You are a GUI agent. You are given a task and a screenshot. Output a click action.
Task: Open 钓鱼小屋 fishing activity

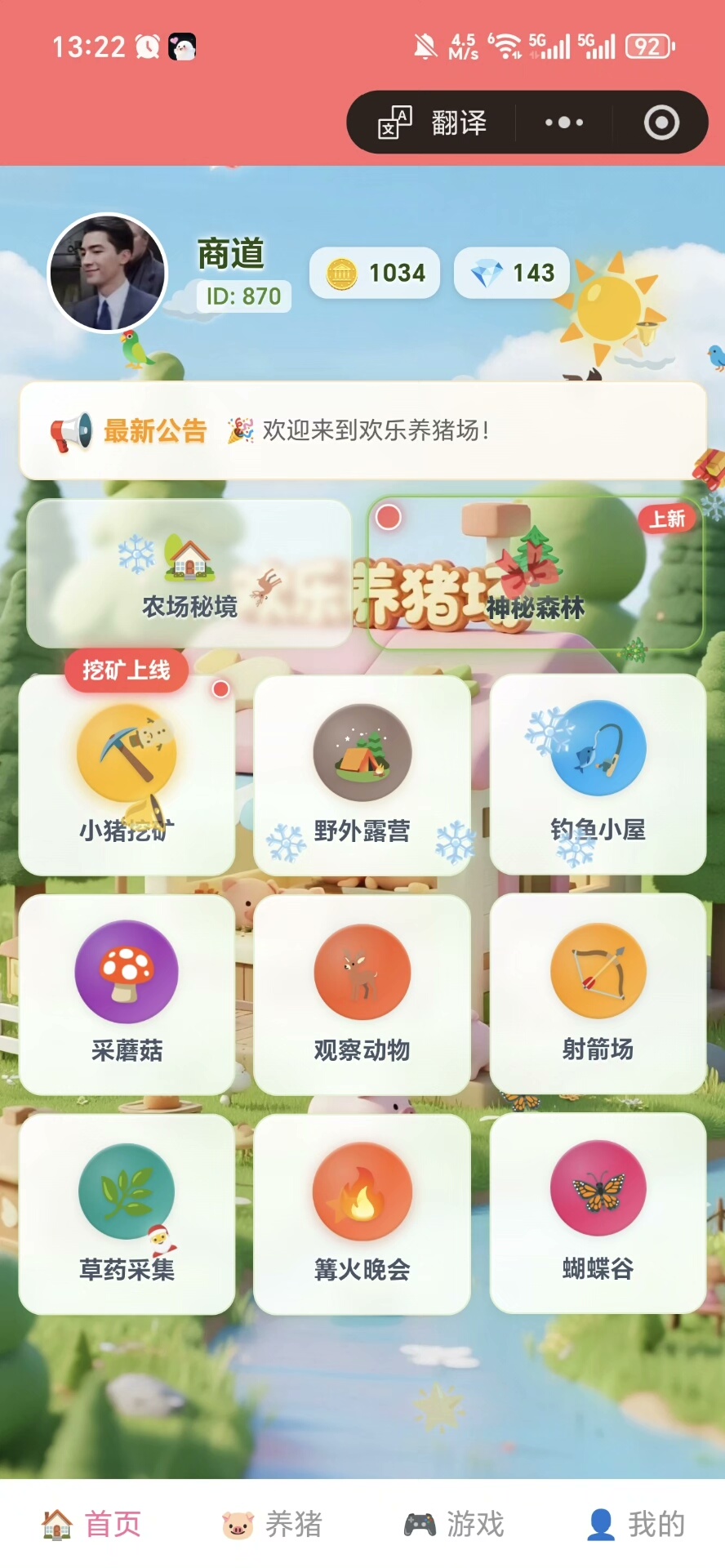tap(598, 774)
